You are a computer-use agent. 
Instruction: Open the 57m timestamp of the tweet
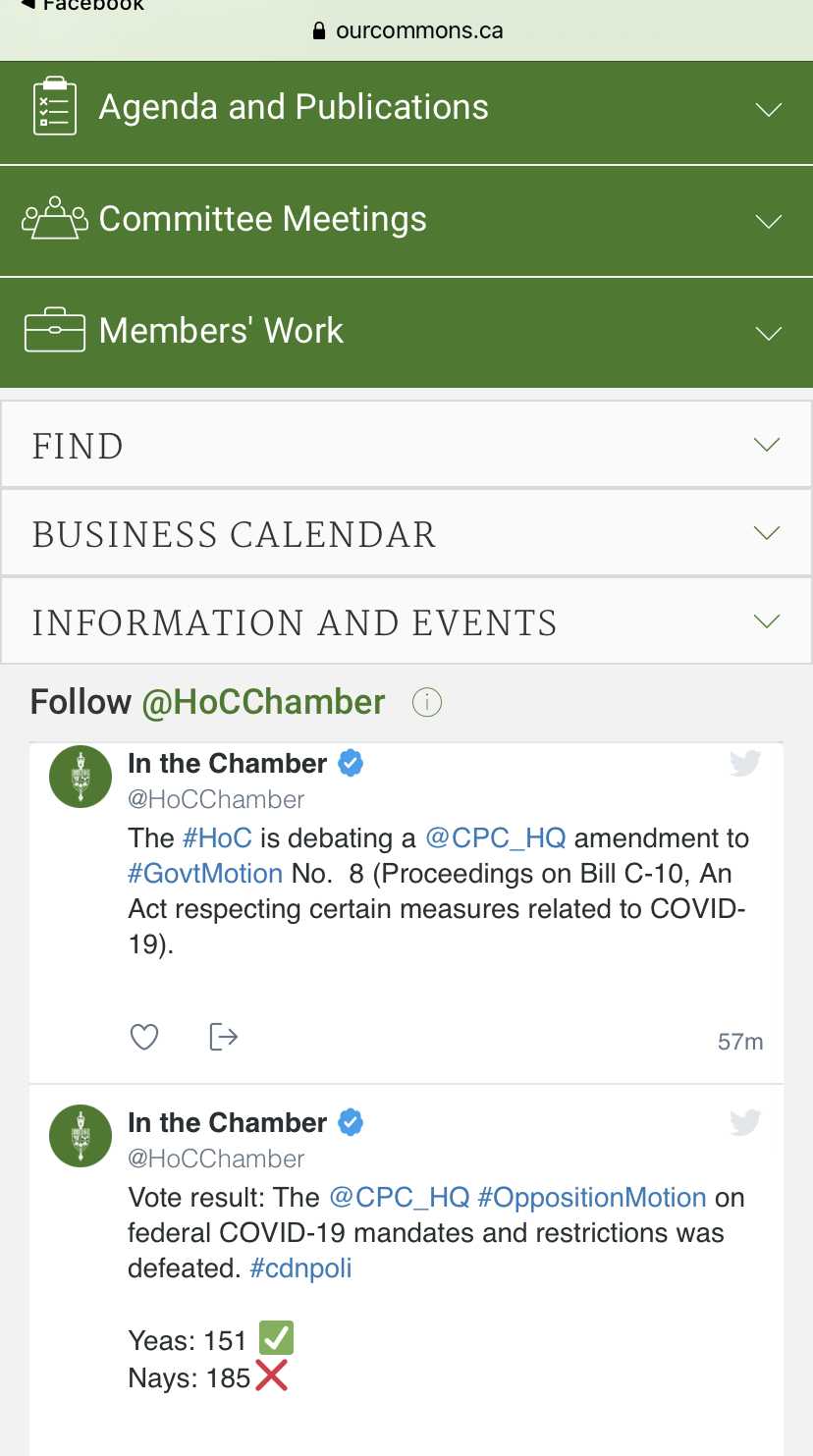coord(739,1042)
